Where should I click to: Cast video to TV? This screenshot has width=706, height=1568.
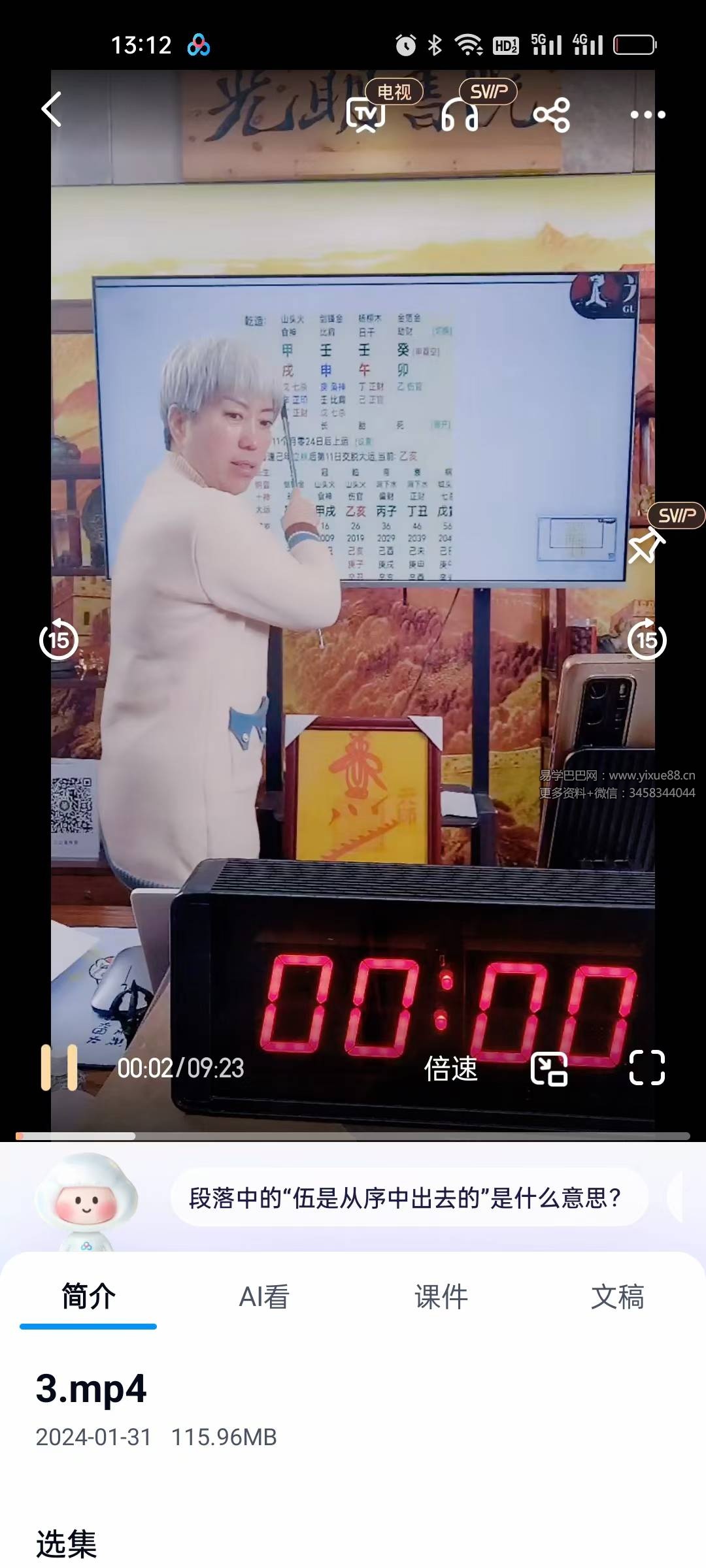(365, 114)
